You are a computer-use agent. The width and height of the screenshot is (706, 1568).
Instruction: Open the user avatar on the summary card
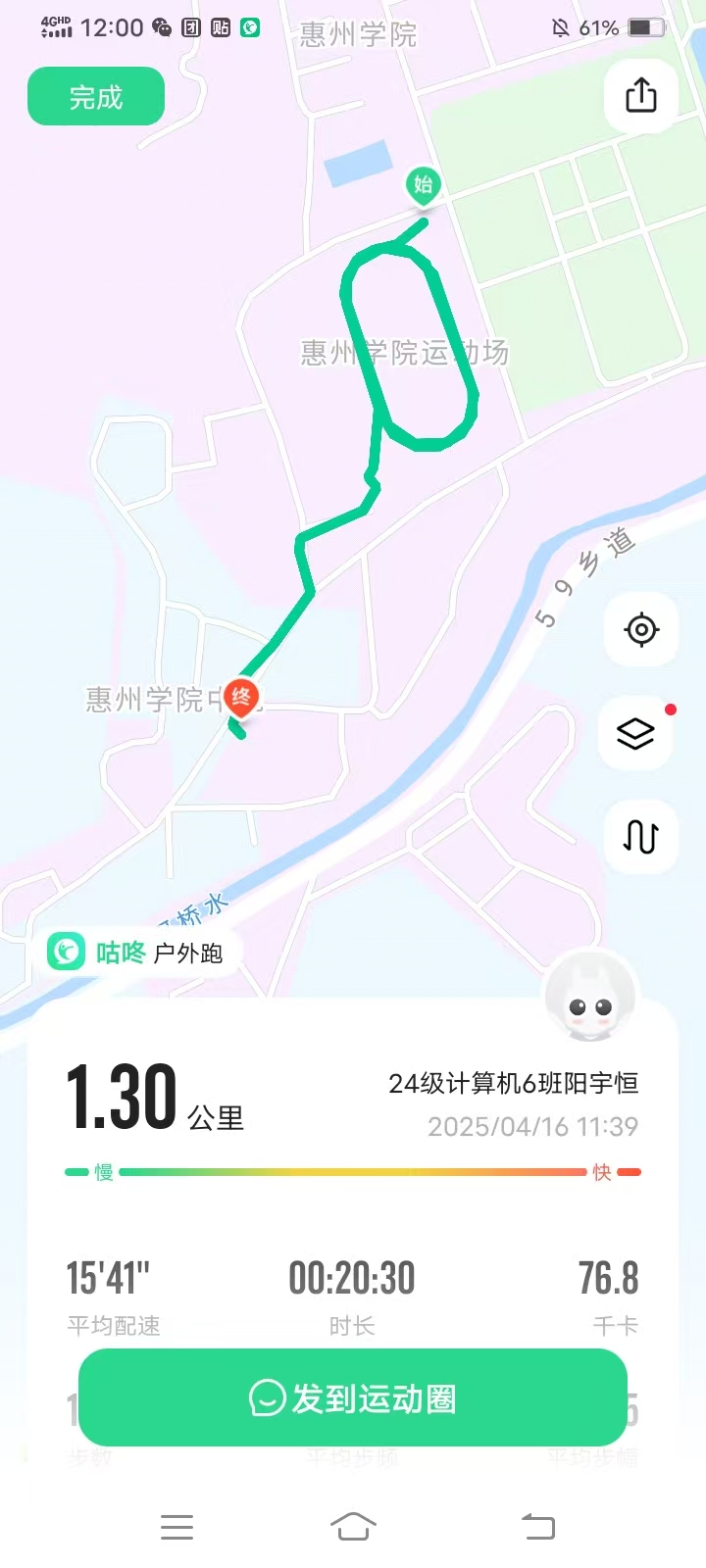tap(591, 997)
